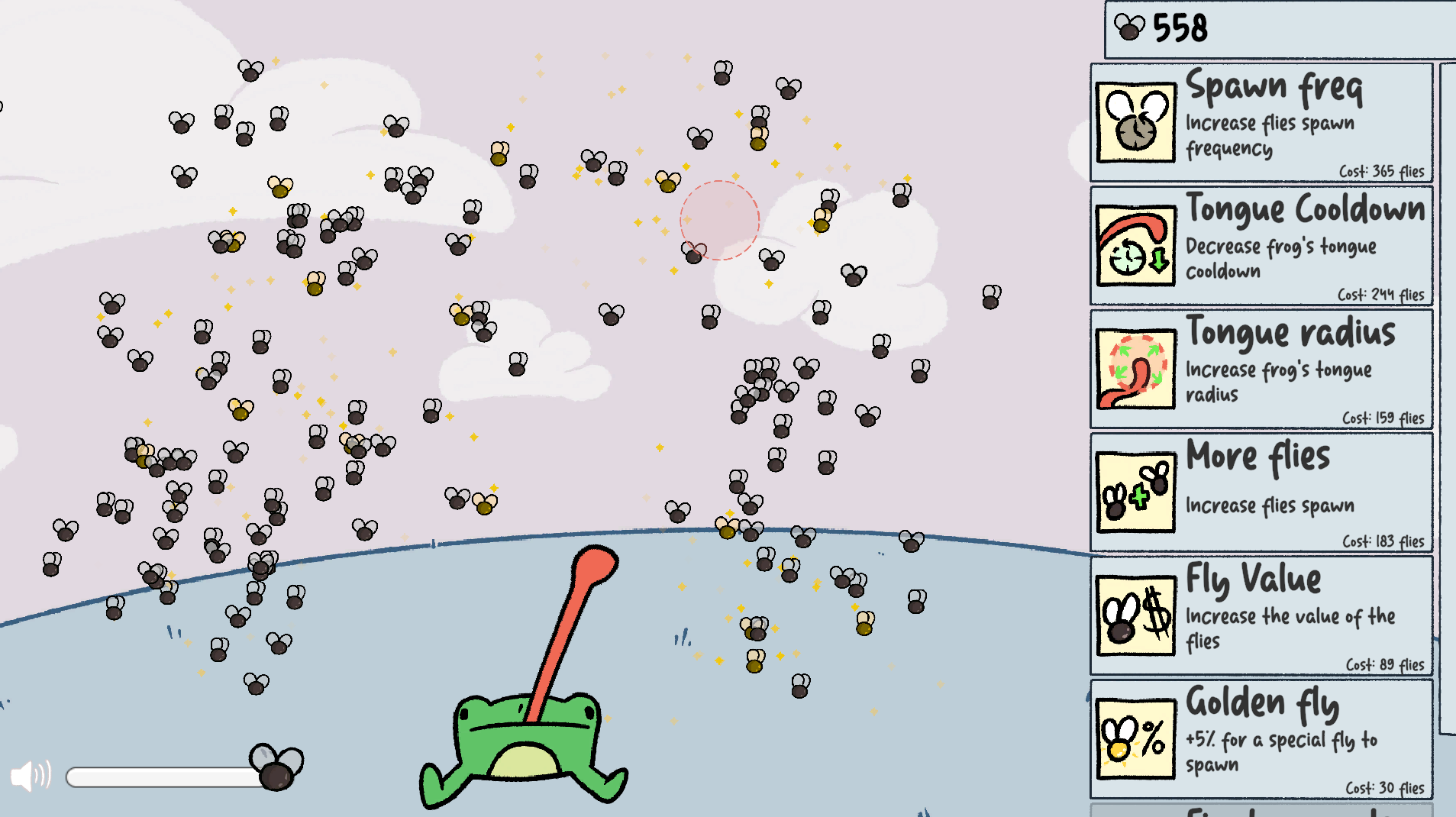Purchase the Golden fly upgrade

click(x=1261, y=739)
